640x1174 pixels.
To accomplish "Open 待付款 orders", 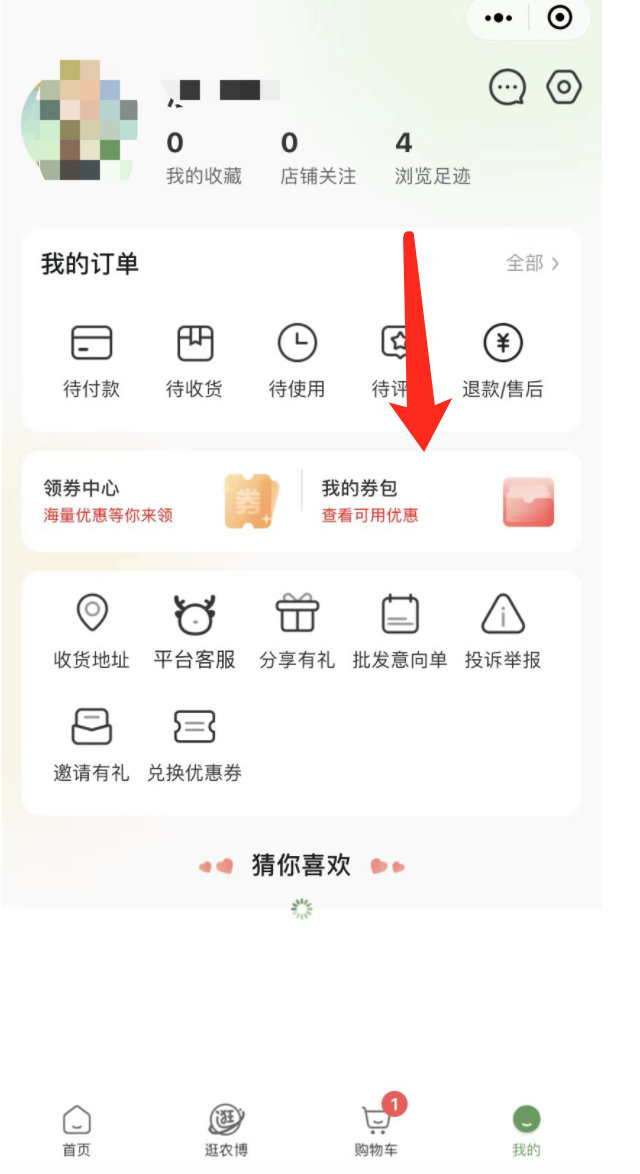I will 91,361.
